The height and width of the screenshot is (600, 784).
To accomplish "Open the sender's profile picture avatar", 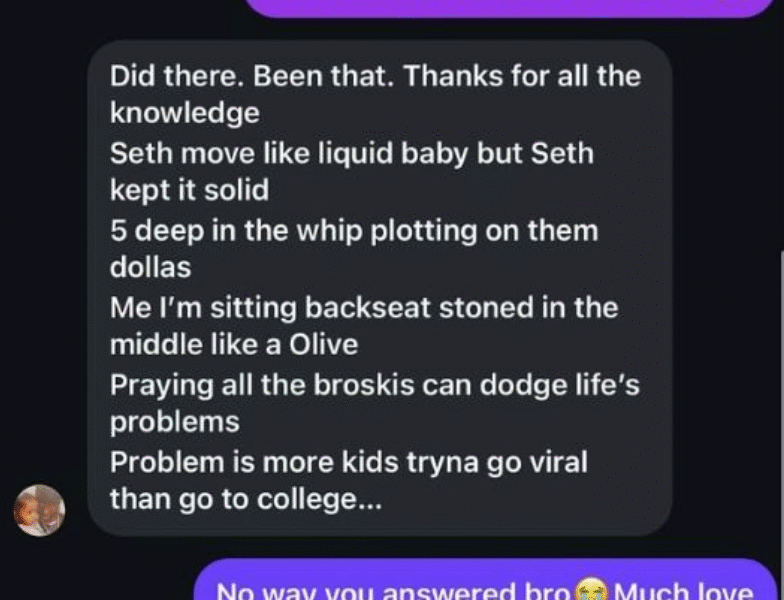I will click(x=39, y=510).
